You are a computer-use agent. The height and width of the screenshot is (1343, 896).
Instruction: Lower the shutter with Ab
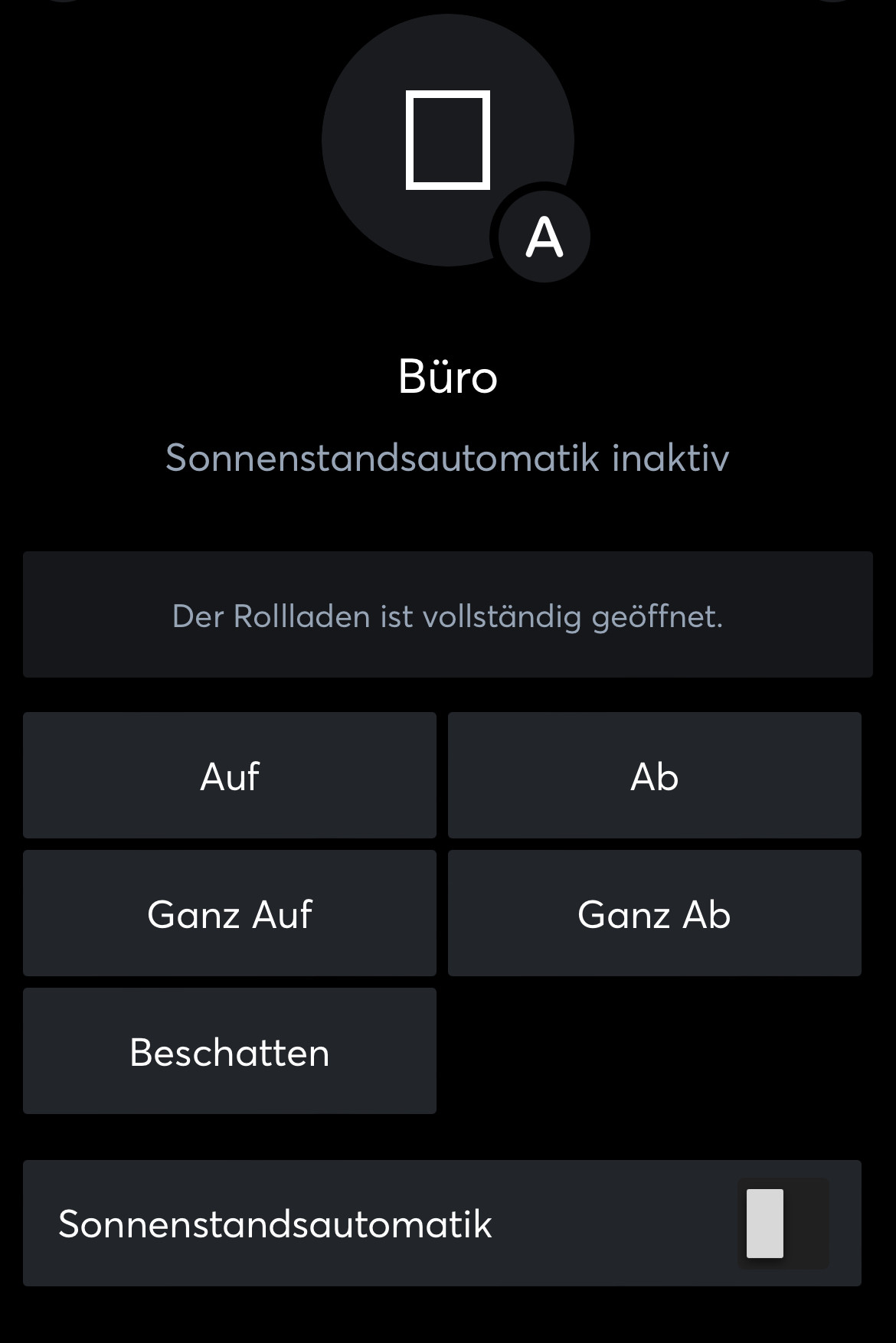coord(654,776)
